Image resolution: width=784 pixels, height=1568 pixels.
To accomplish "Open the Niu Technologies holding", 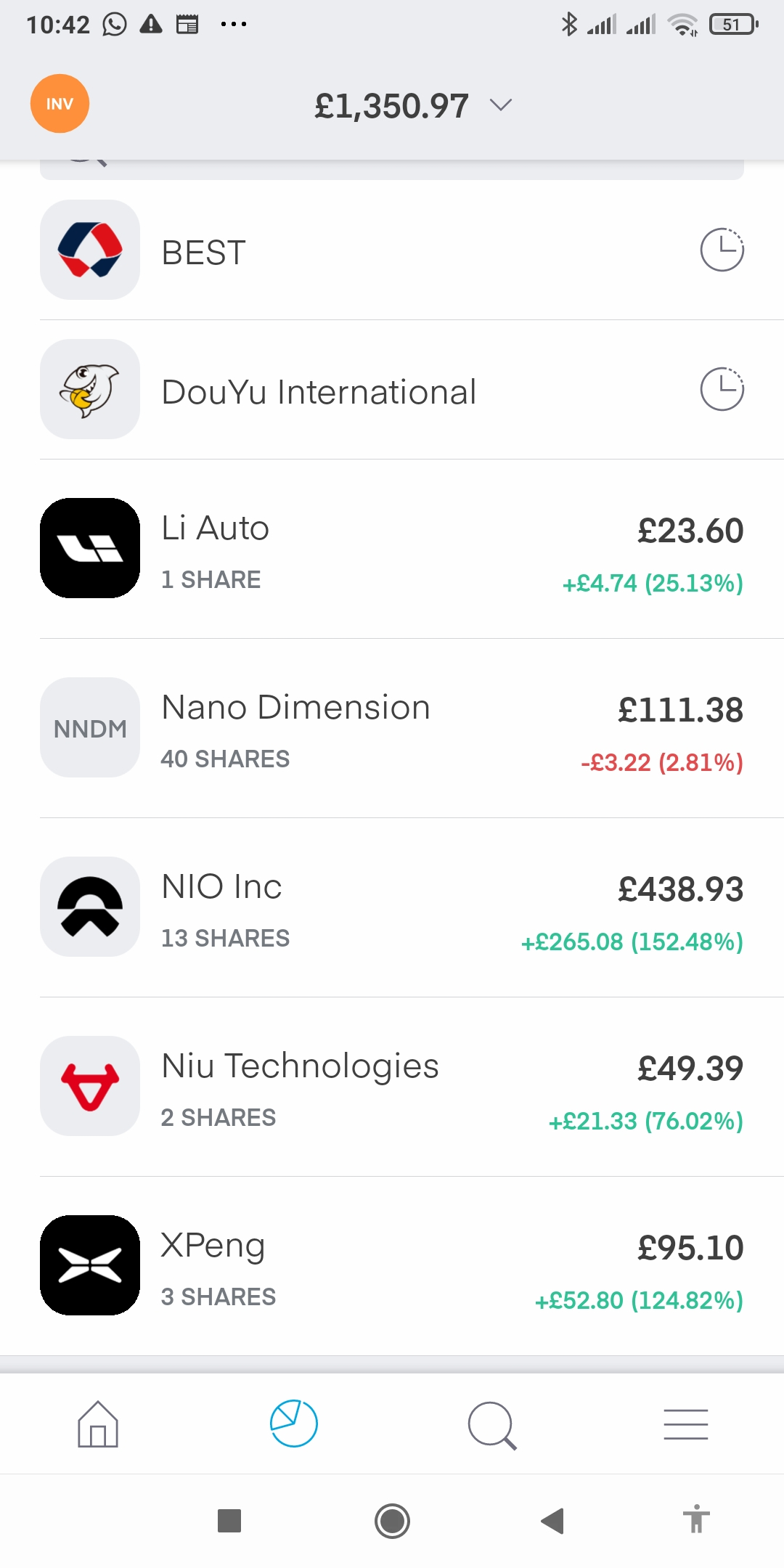I will pyautogui.click(x=392, y=1087).
